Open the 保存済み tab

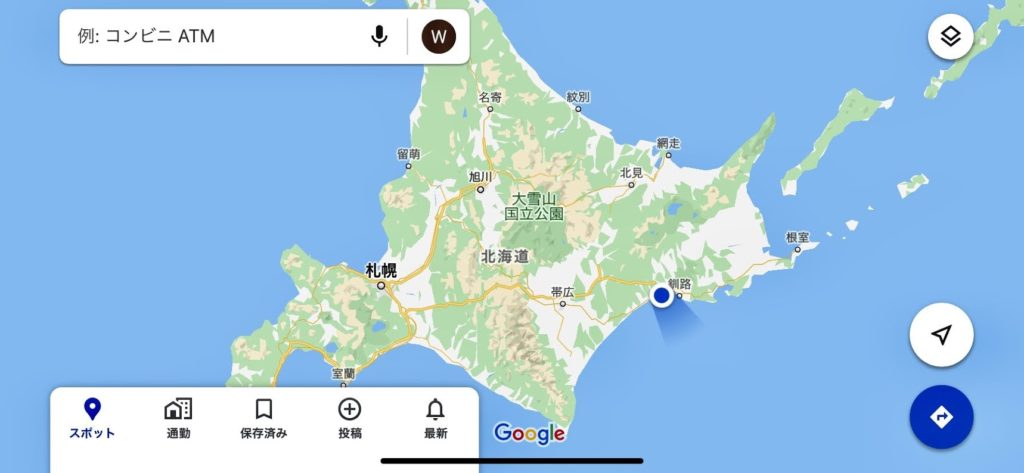pyautogui.click(x=264, y=418)
